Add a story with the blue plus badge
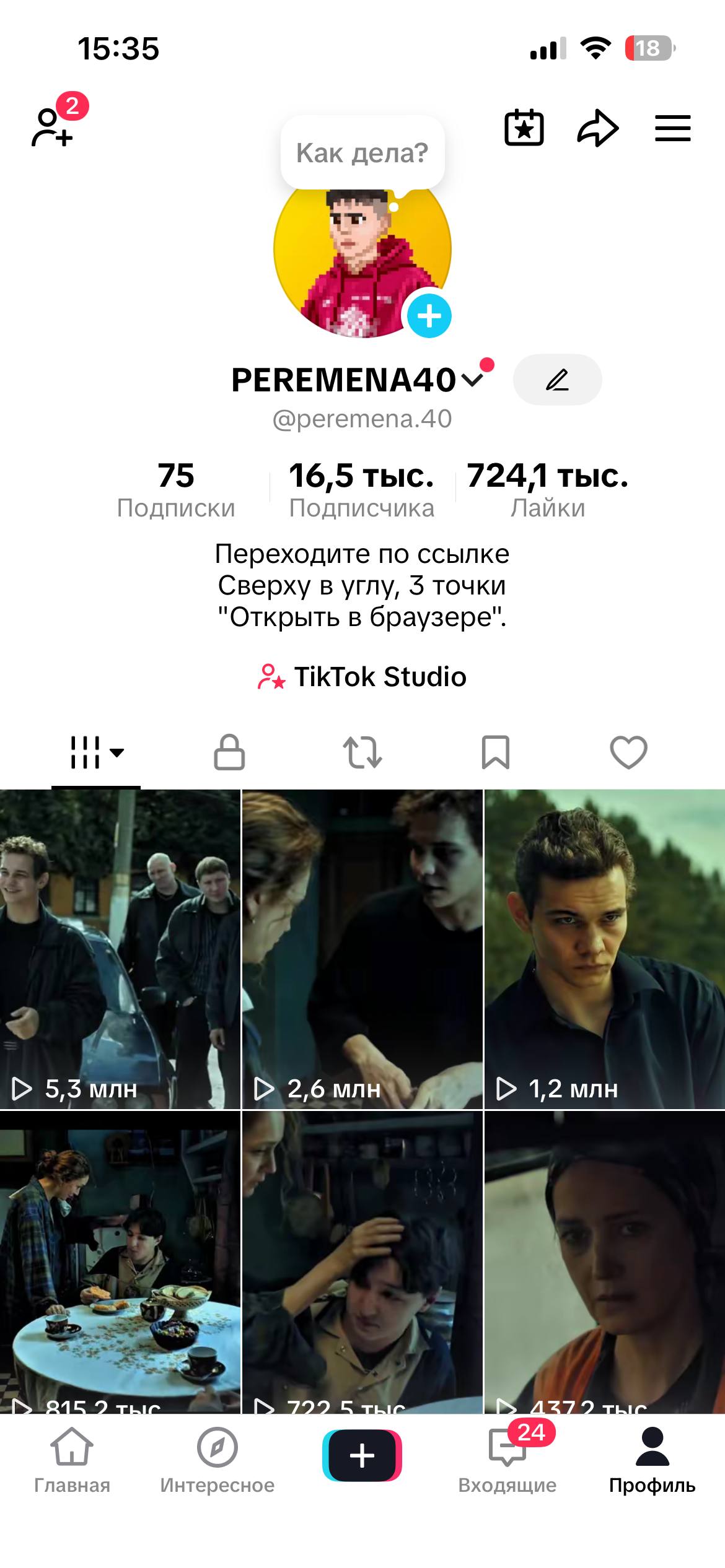Image resolution: width=725 pixels, height=1568 pixels. (429, 316)
